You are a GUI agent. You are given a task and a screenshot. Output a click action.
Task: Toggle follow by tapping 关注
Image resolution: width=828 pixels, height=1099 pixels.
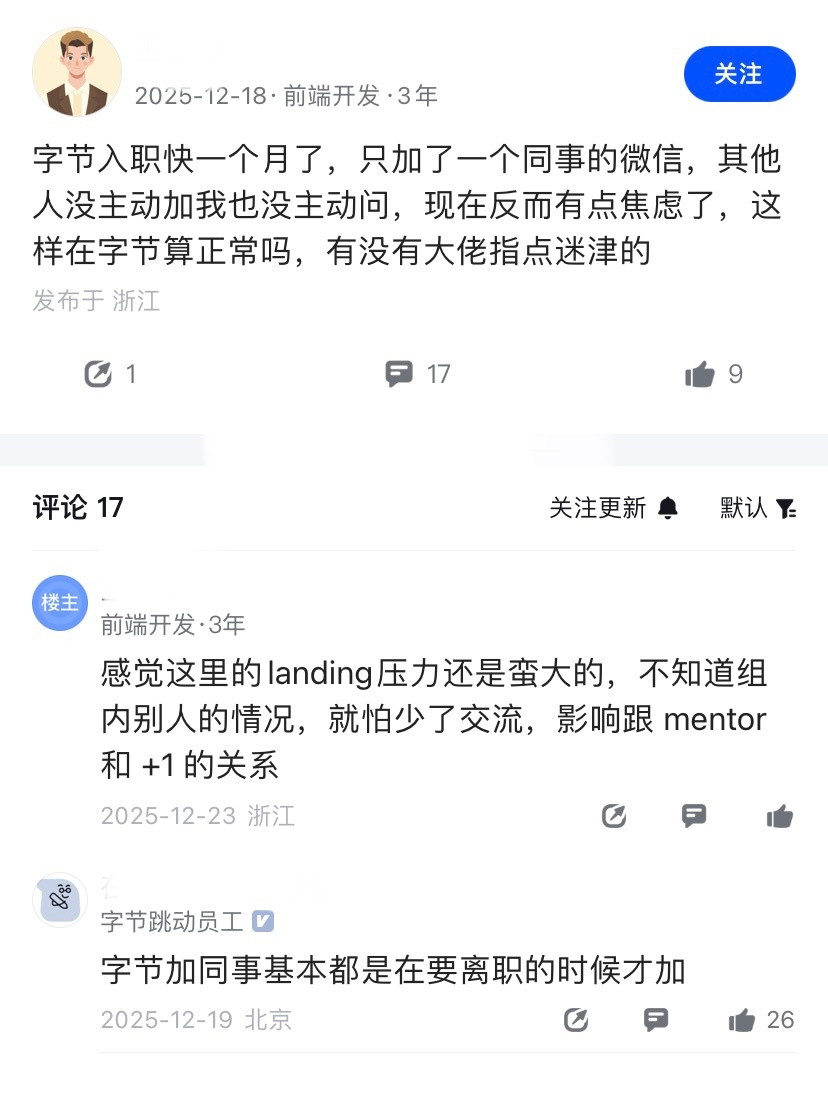[x=740, y=74]
